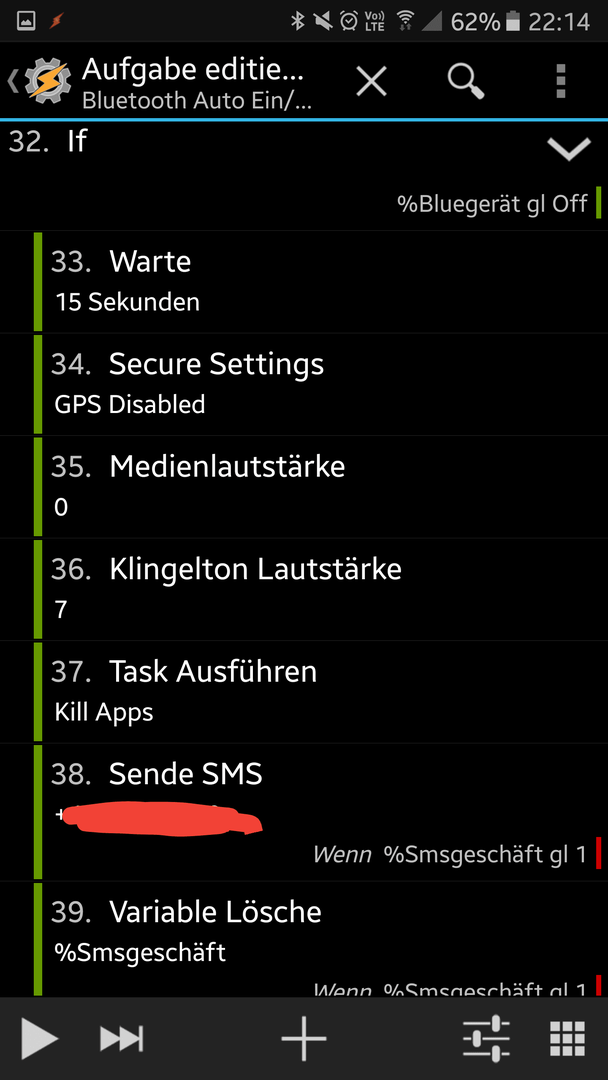Edit Klingelton Lautstärke action
The width and height of the screenshot is (608, 1080).
point(320,590)
